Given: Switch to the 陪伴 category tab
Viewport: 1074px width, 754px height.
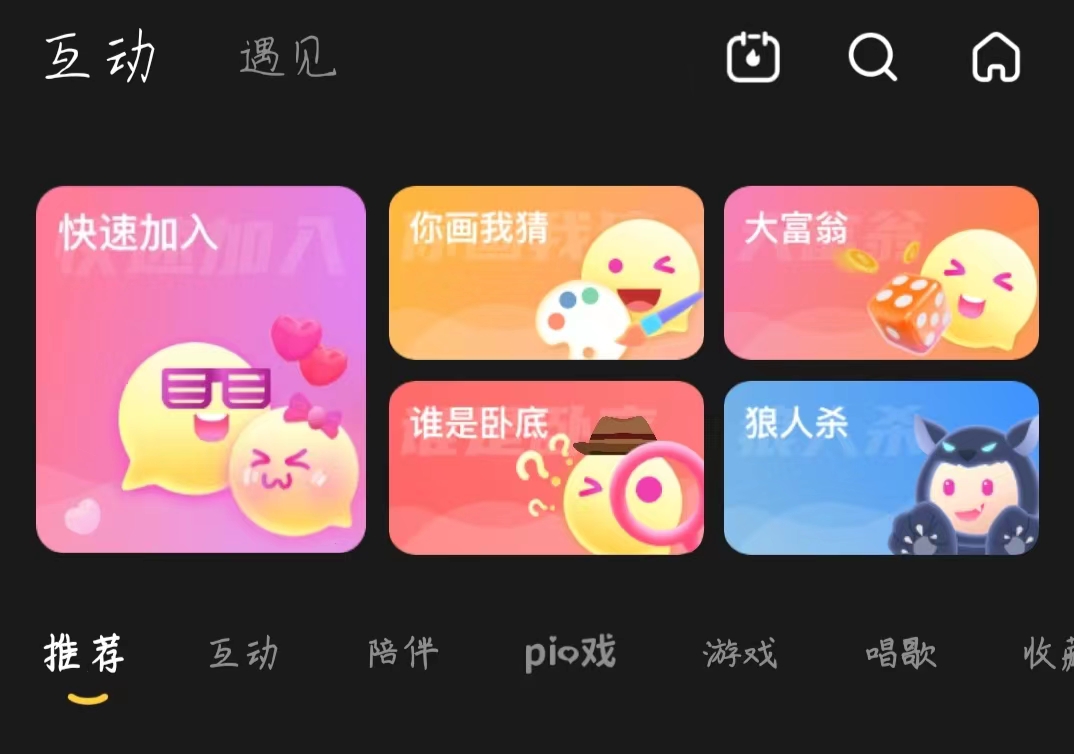Looking at the screenshot, I should 403,655.
